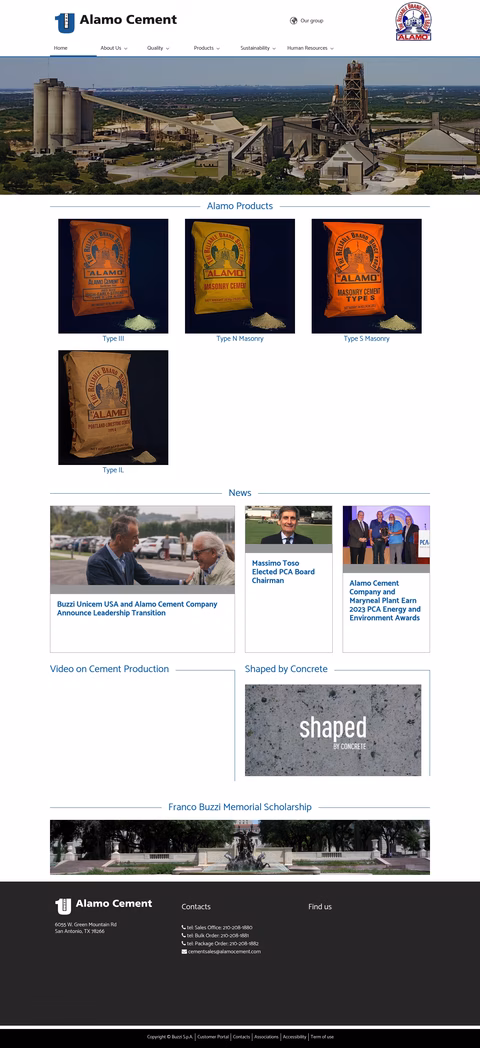Open the Shaped by Concrete video tile

(x=333, y=730)
